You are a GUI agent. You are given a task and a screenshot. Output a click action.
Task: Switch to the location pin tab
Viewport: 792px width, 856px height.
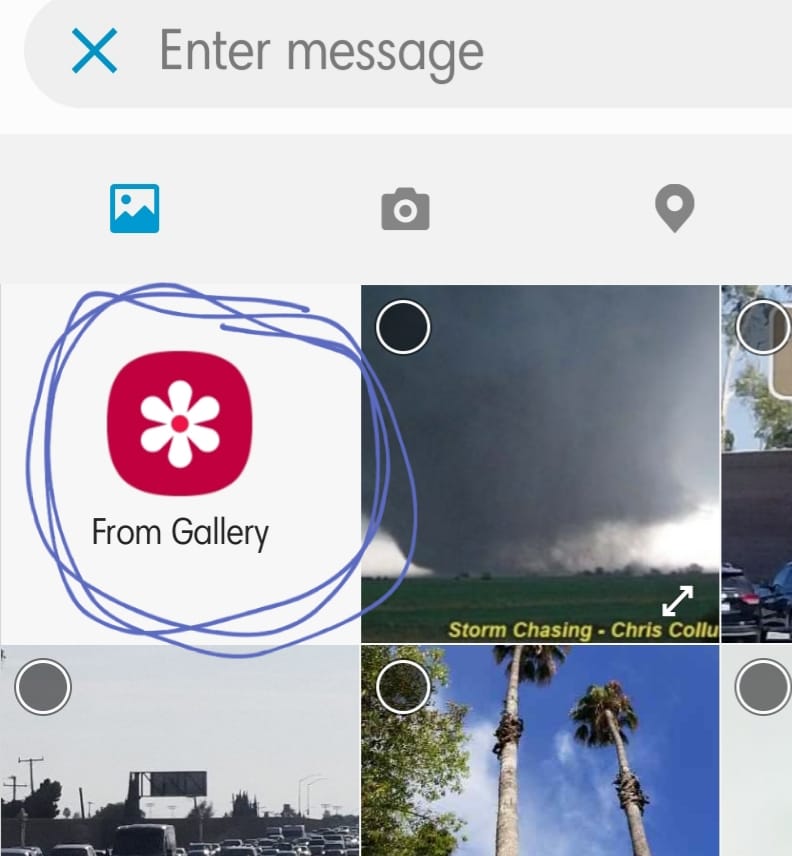click(x=674, y=210)
